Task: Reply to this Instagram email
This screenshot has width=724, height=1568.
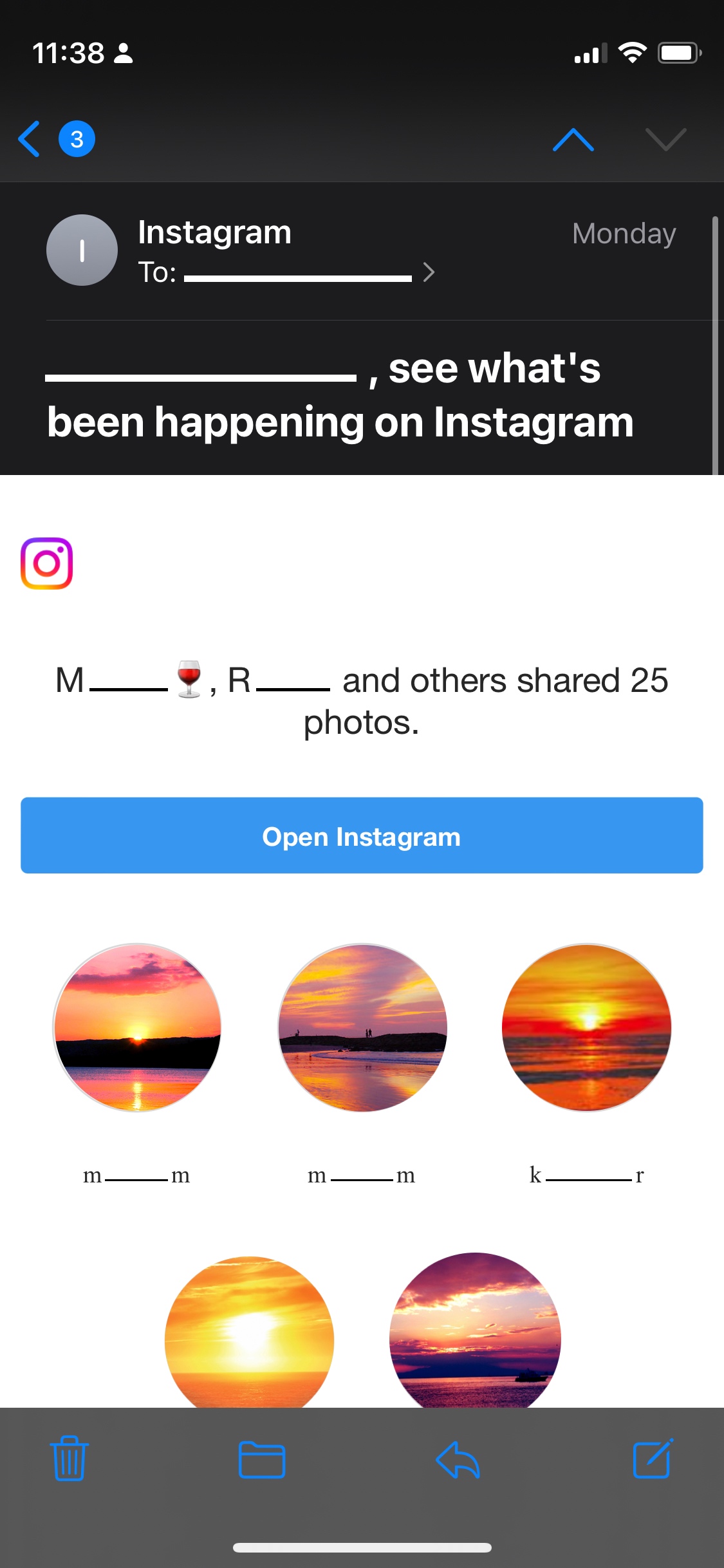Action: point(458,1459)
